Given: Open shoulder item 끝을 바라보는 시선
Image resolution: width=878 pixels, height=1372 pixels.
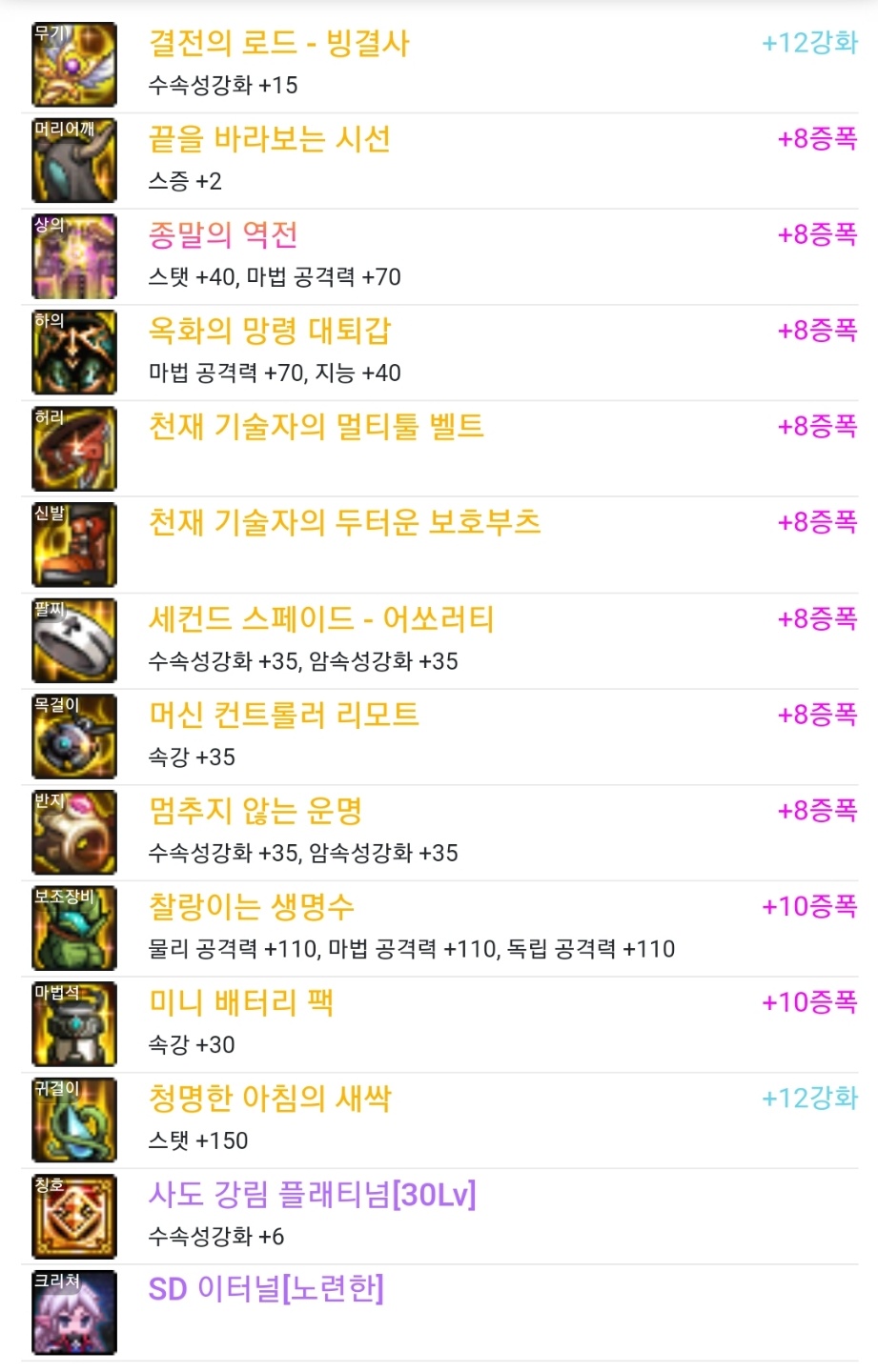Looking at the screenshot, I should 269,140.
